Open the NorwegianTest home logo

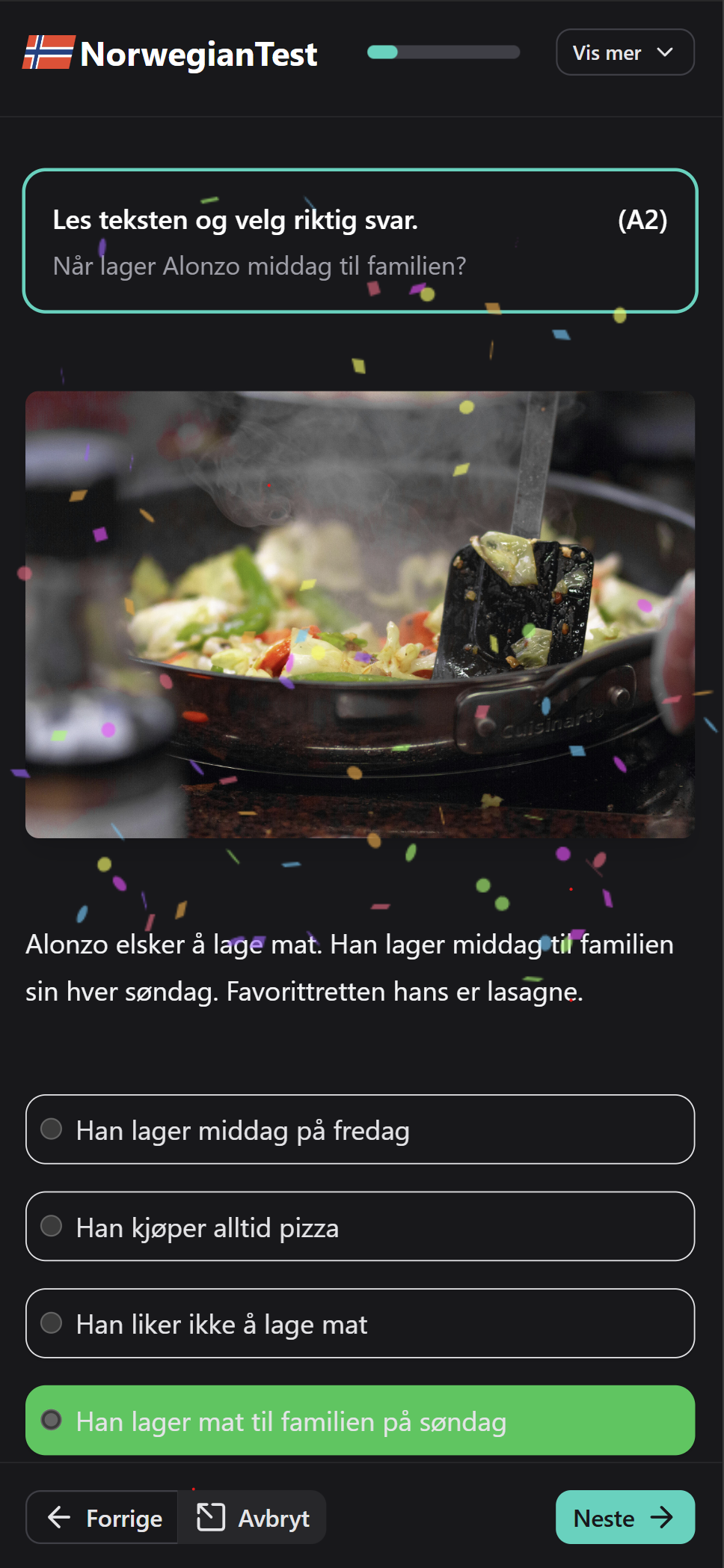click(x=171, y=54)
